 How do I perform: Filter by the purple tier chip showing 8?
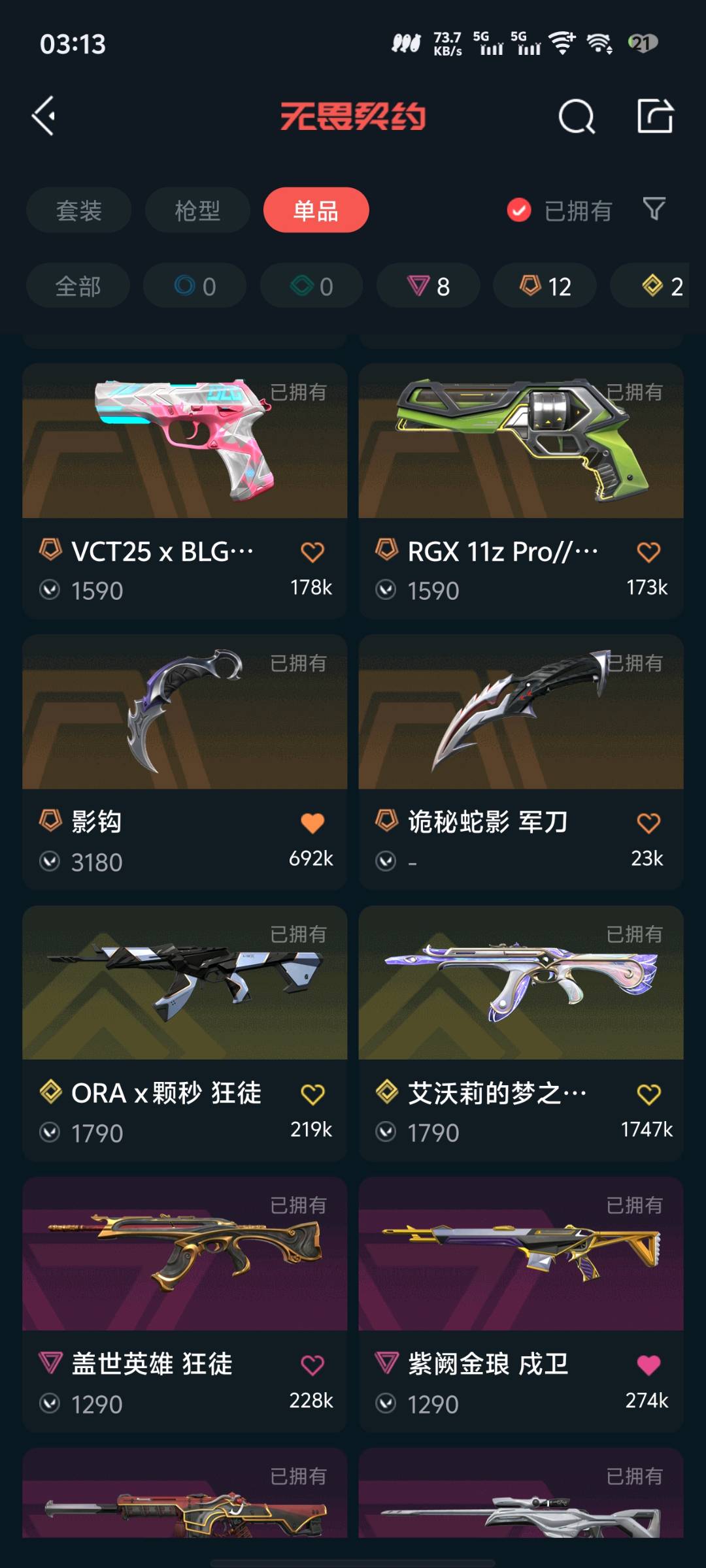coord(428,286)
